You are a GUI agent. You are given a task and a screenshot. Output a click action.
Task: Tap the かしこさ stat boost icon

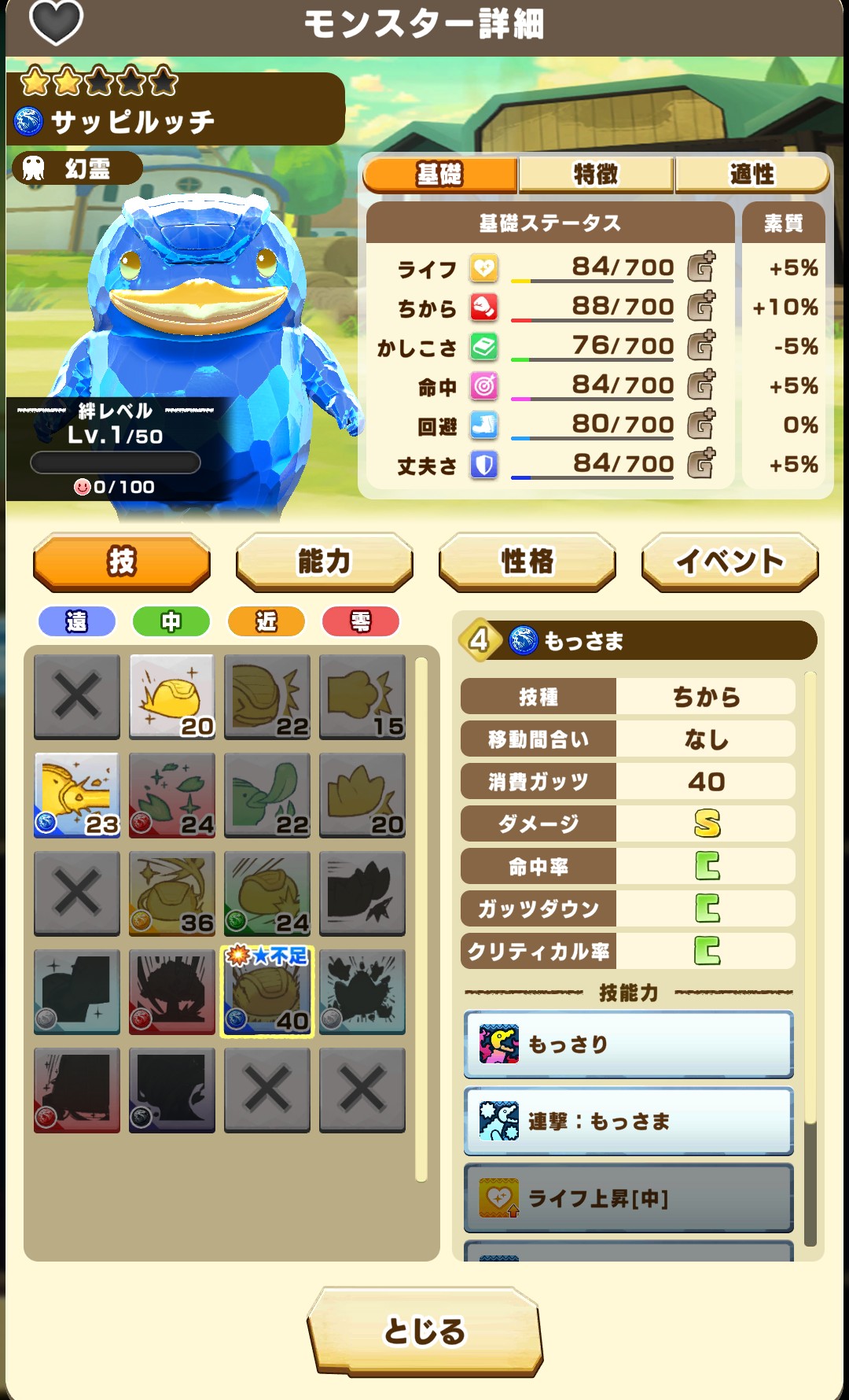click(701, 346)
